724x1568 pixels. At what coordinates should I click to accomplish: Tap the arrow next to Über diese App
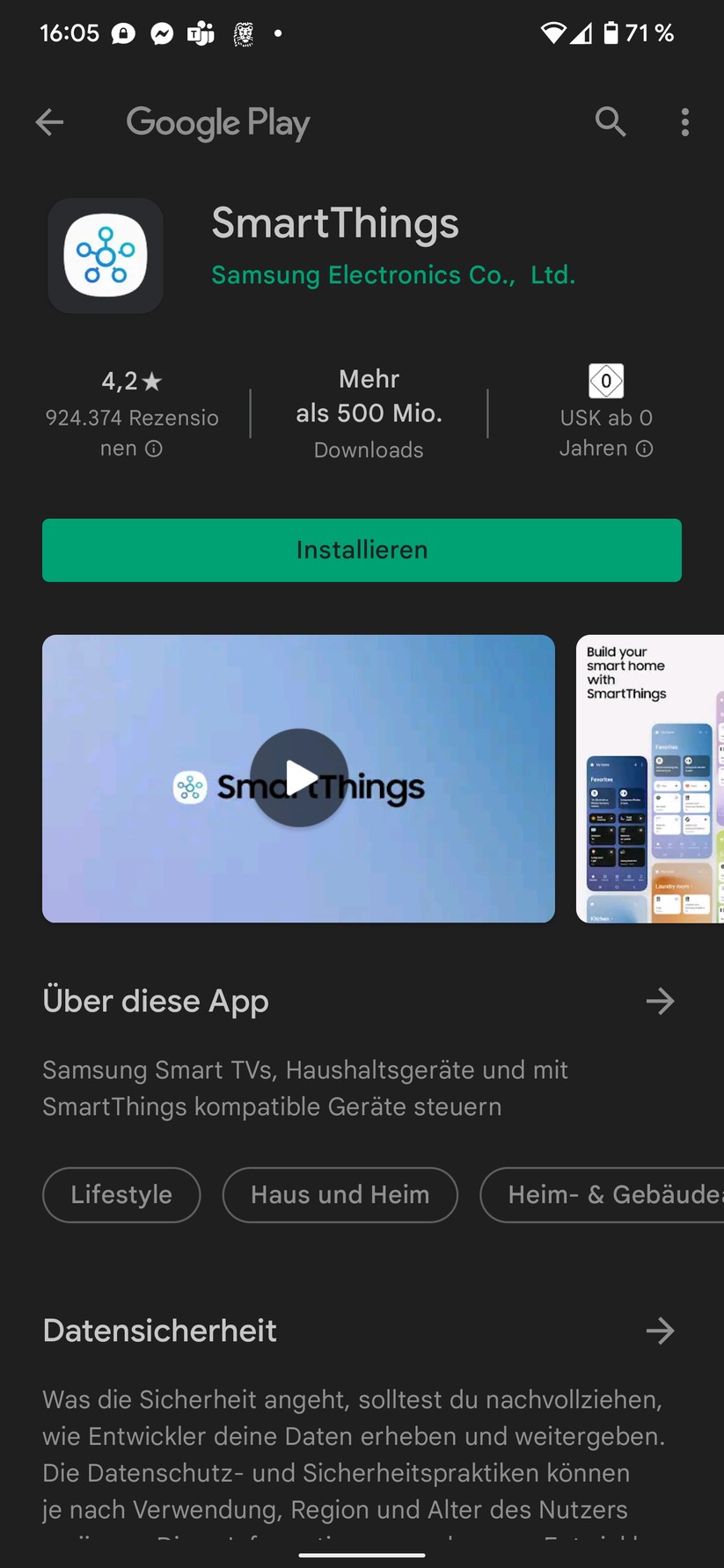(x=660, y=1001)
